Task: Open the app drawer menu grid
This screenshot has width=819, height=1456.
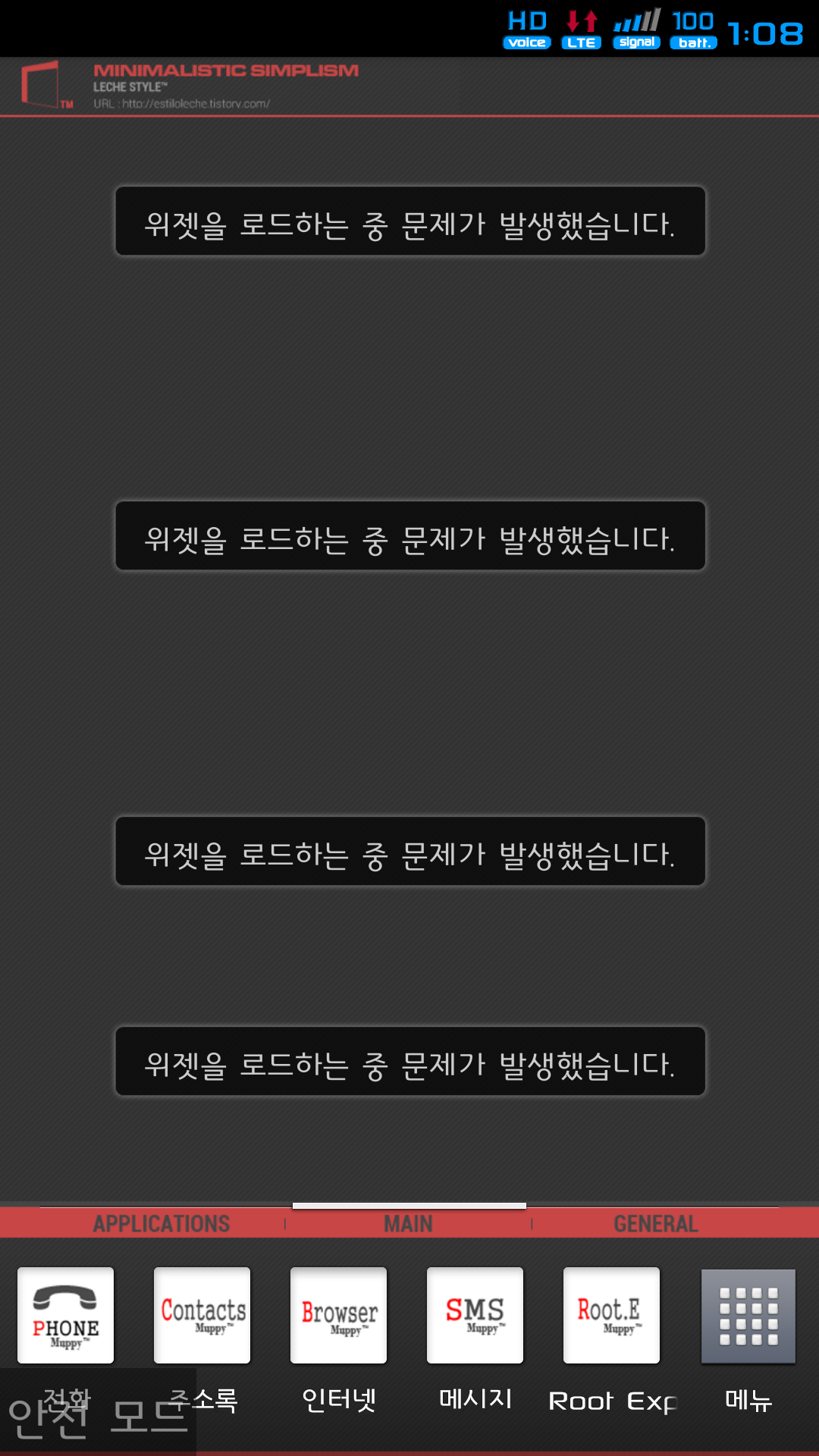Action: pos(748,1316)
